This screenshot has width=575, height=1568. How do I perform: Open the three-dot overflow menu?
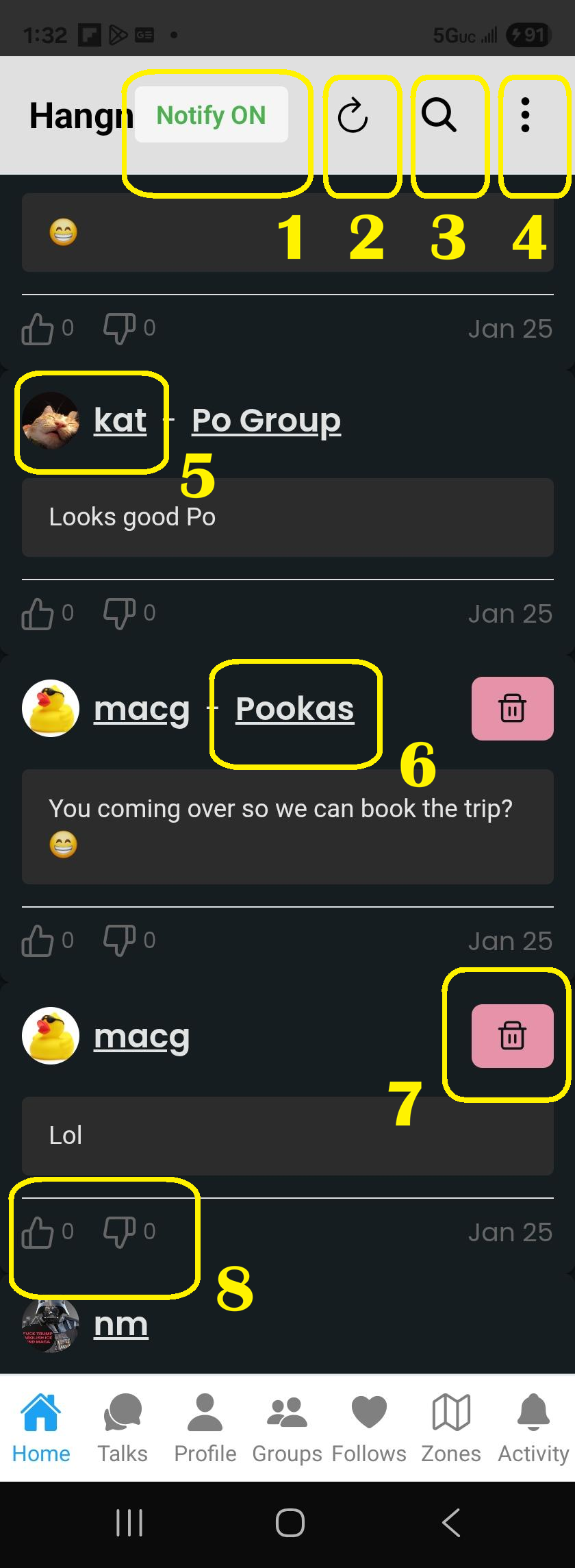[x=525, y=115]
